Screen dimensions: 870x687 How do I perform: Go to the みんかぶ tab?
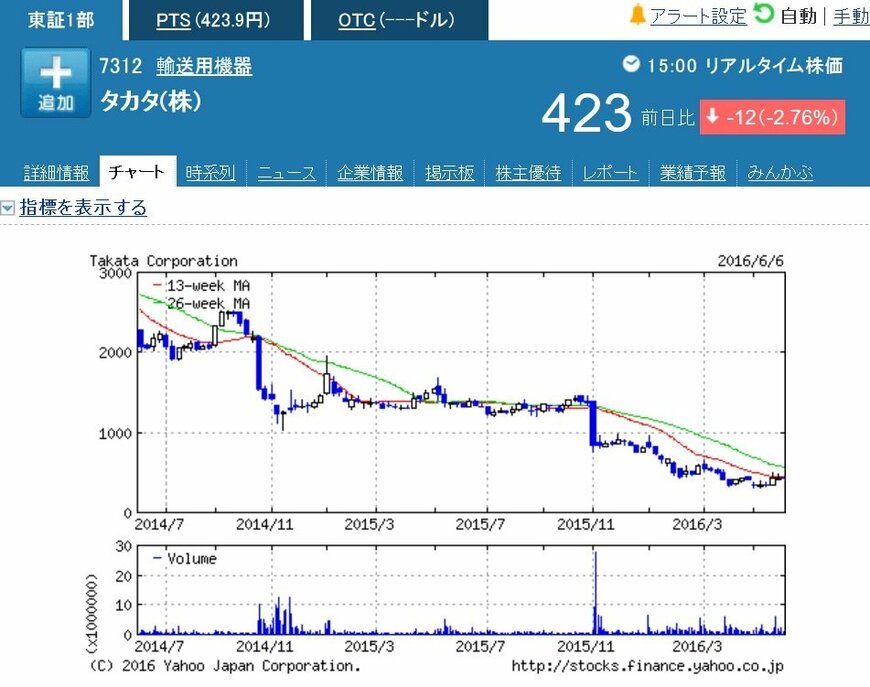click(x=780, y=173)
